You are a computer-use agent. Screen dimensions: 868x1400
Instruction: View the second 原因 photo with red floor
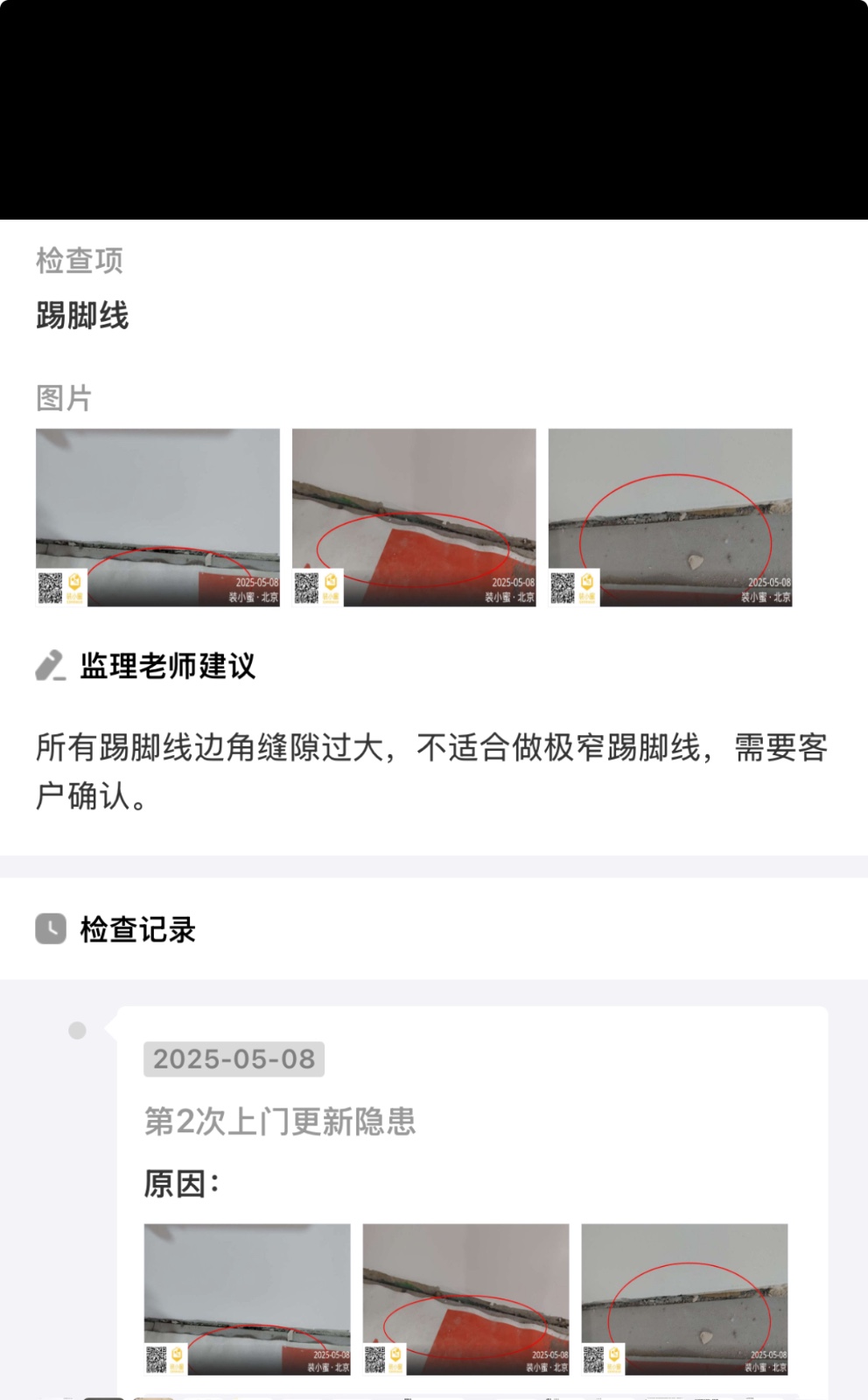465,1298
